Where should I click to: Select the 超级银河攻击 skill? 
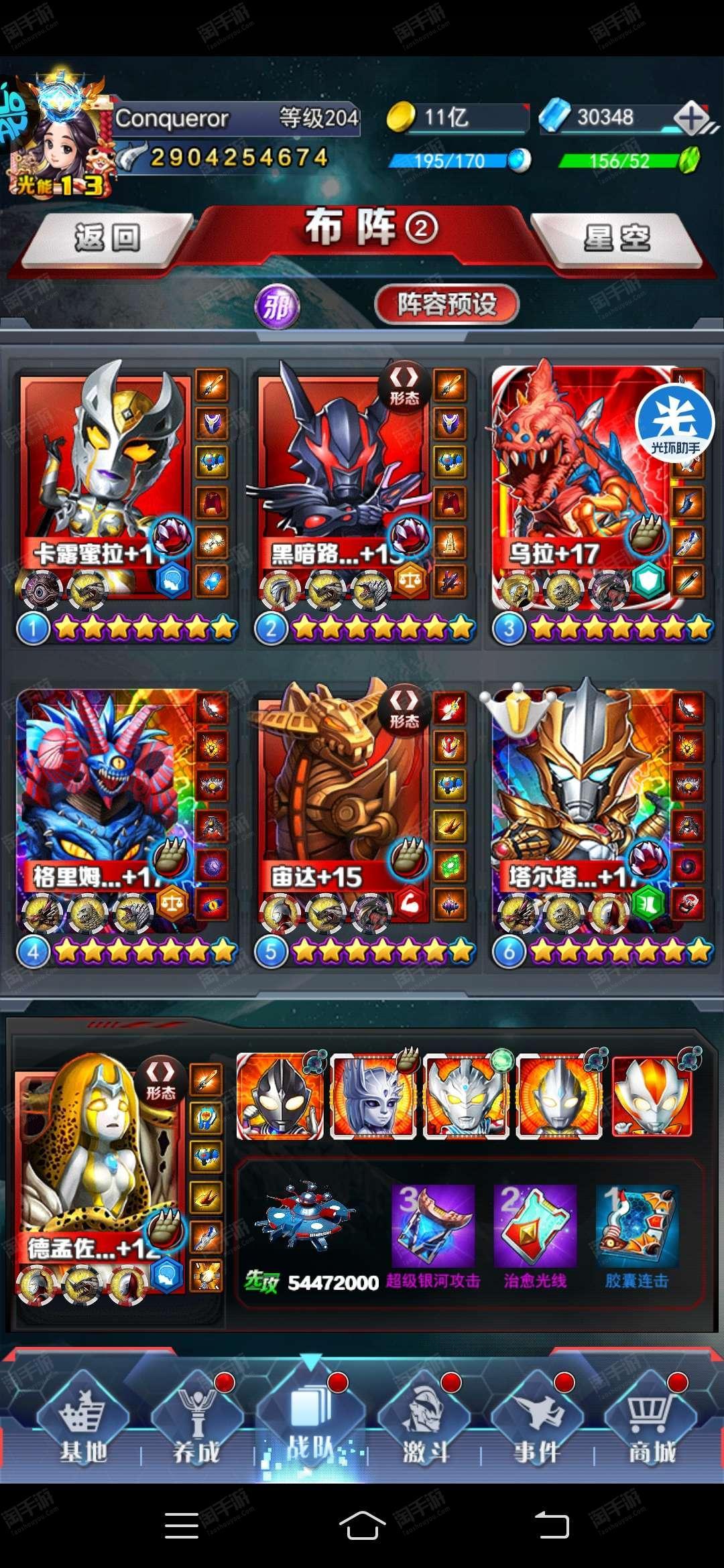[433, 1237]
